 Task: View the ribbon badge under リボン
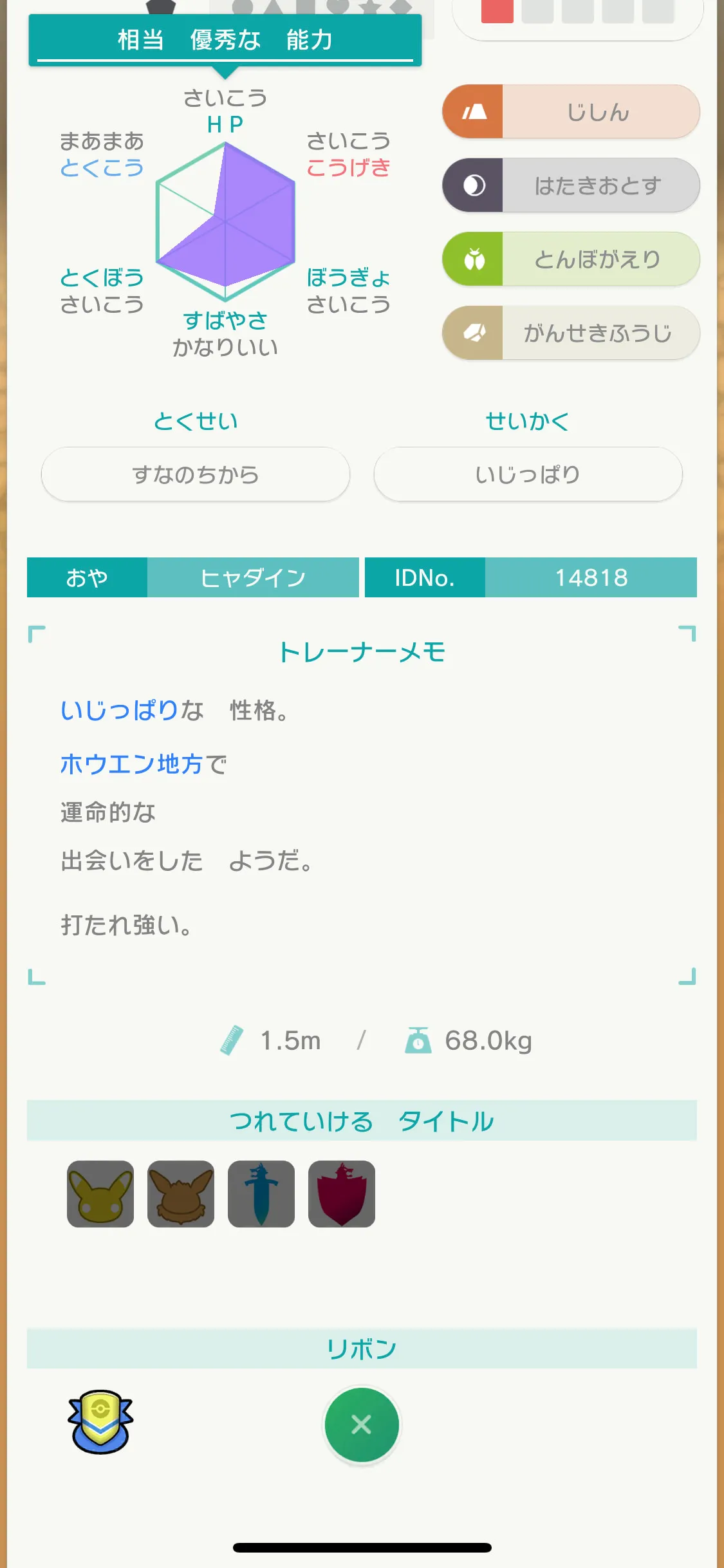[100, 1421]
